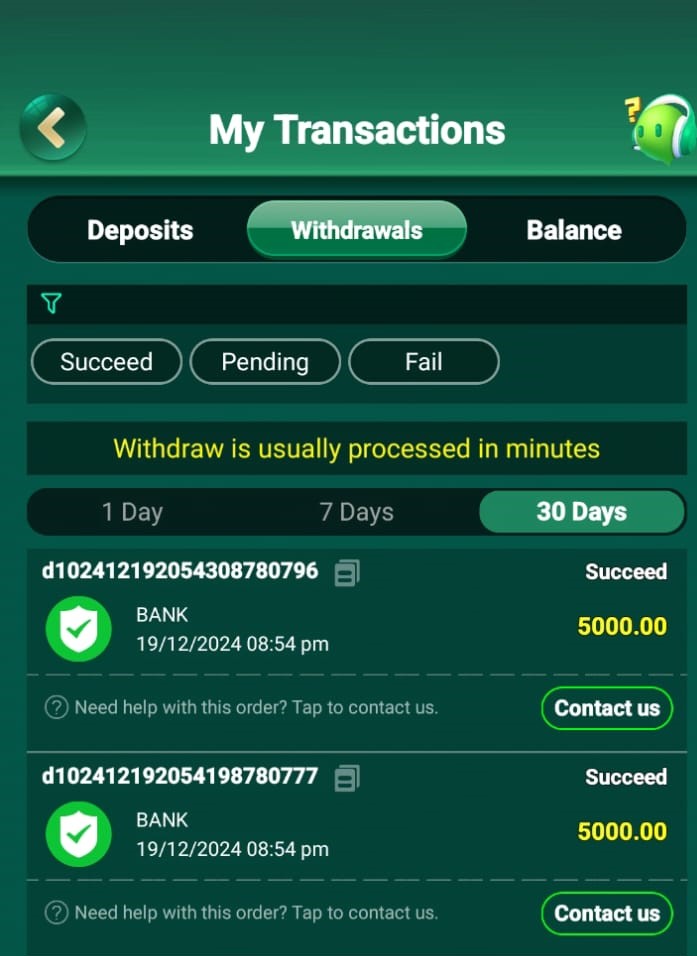Filter by Pending status
The image size is (697, 956).
click(265, 362)
